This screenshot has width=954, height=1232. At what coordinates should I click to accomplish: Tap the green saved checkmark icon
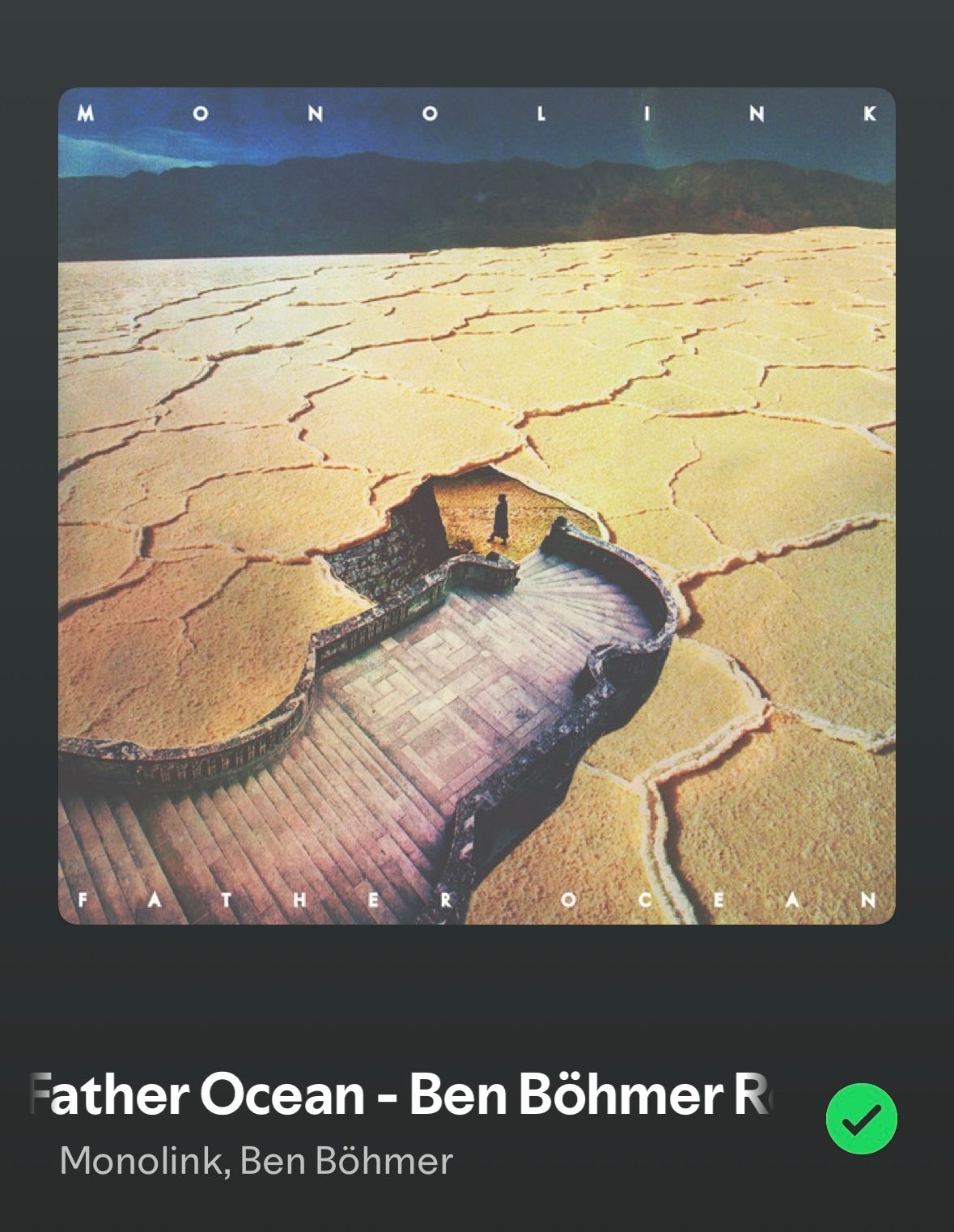pos(861,1118)
